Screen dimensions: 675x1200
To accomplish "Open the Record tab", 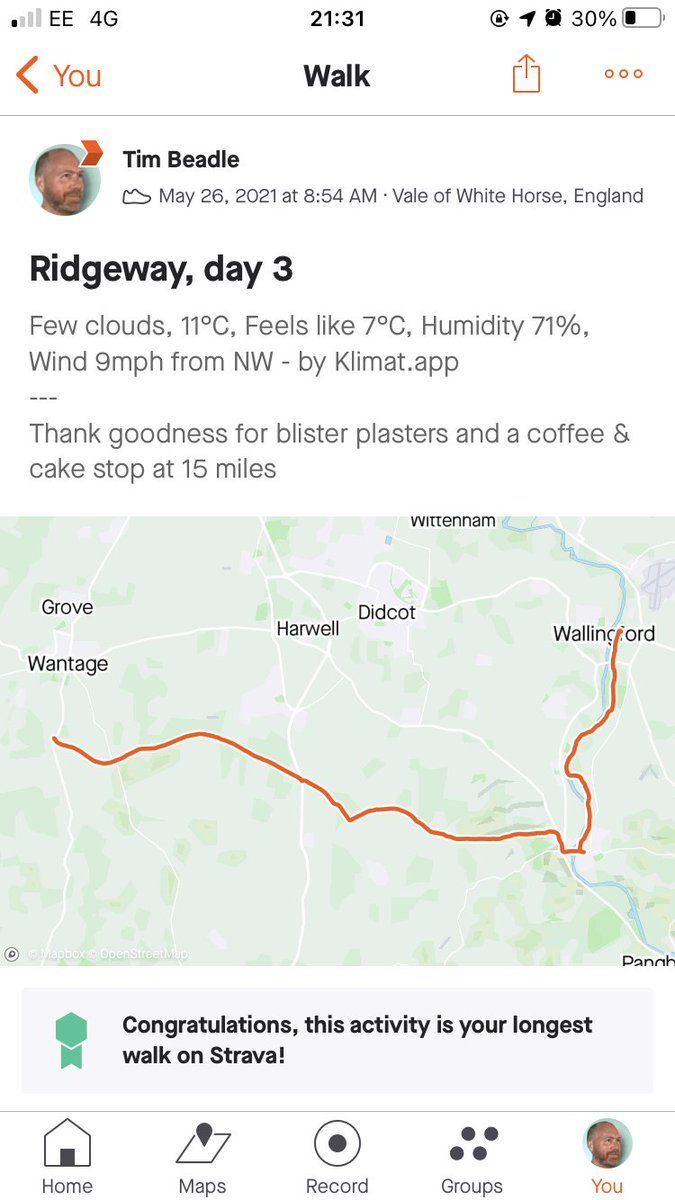I will [x=337, y=1156].
